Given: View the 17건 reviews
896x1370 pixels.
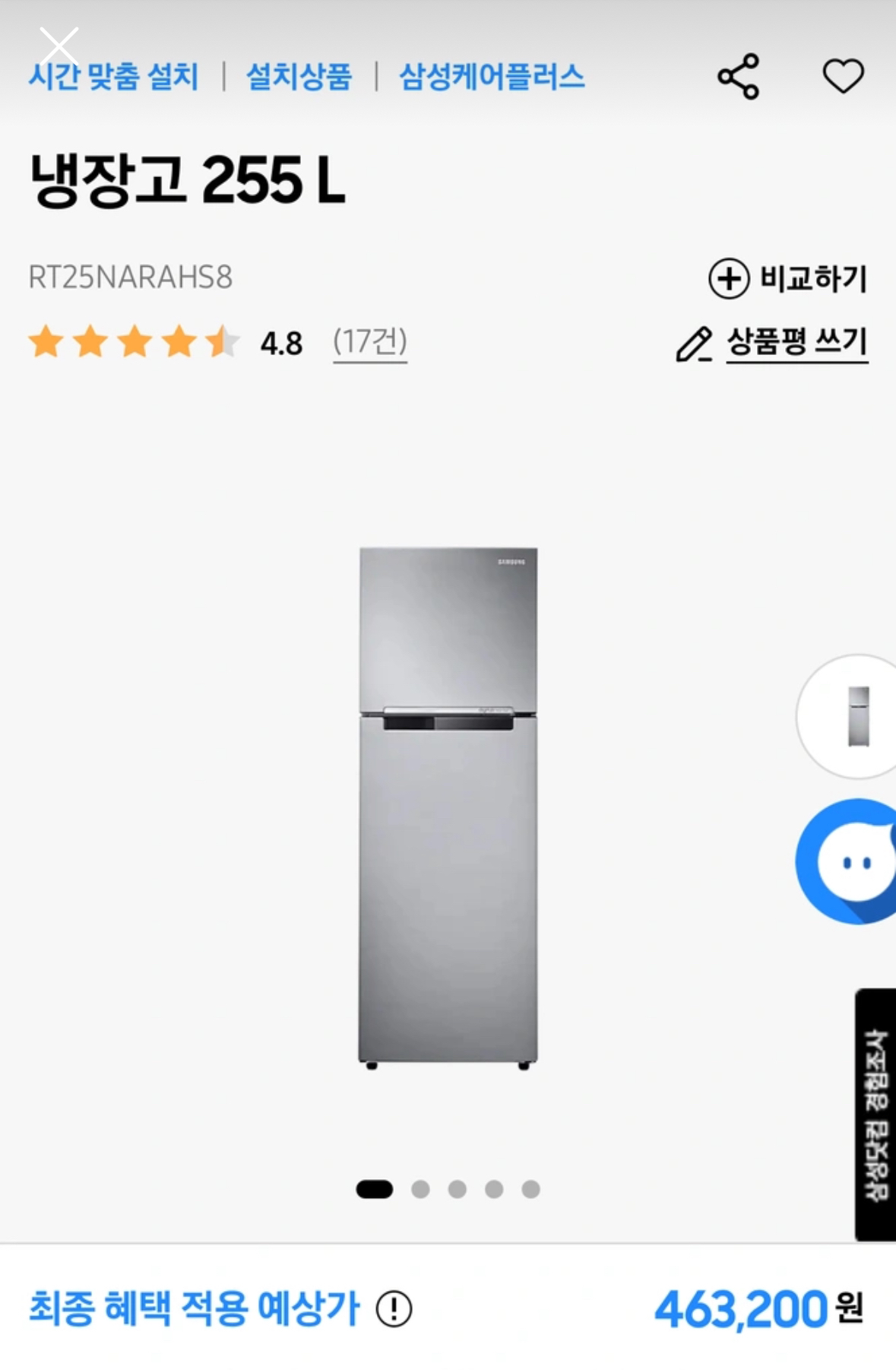Looking at the screenshot, I should tap(370, 342).
